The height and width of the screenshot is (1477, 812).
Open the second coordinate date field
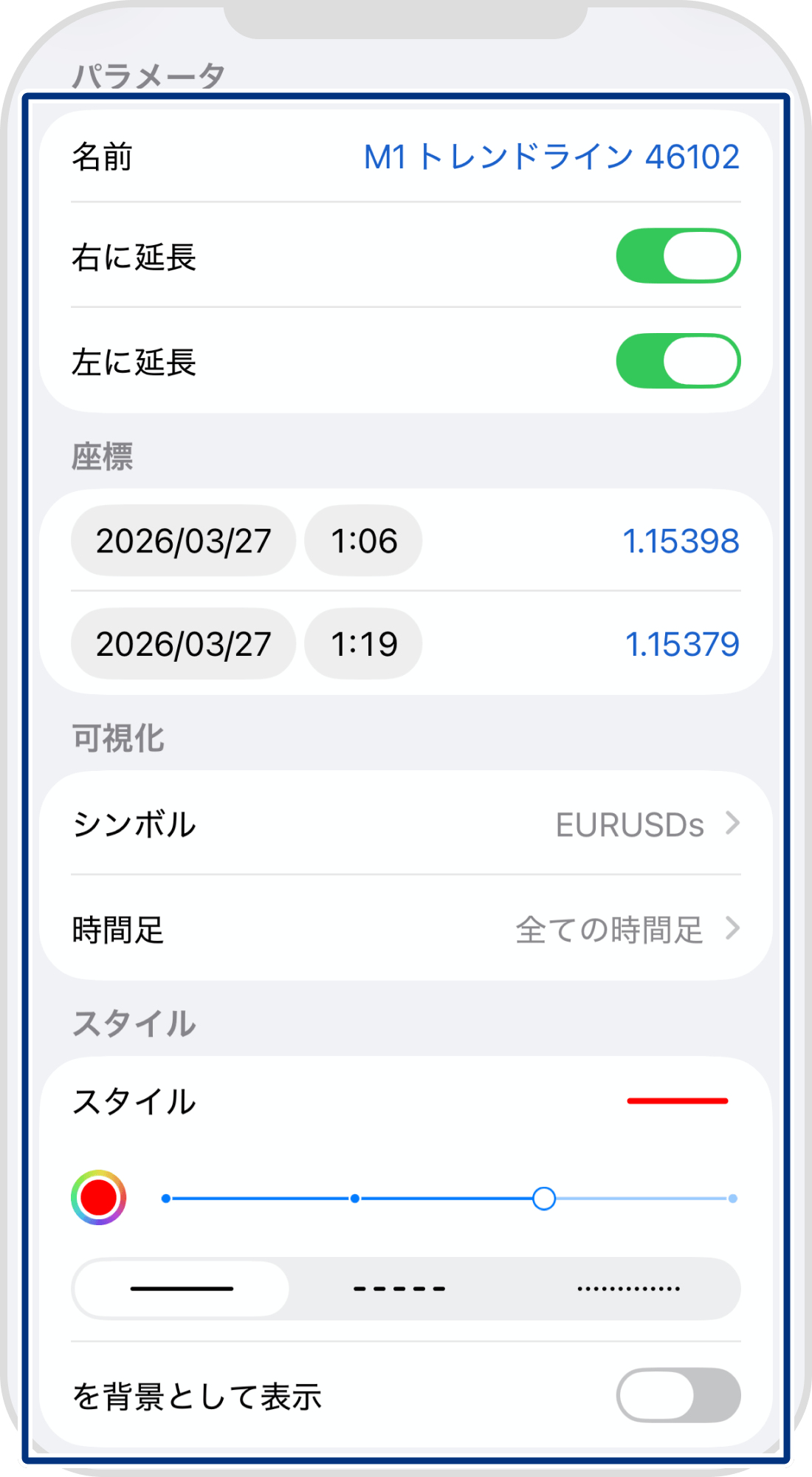coord(183,644)
